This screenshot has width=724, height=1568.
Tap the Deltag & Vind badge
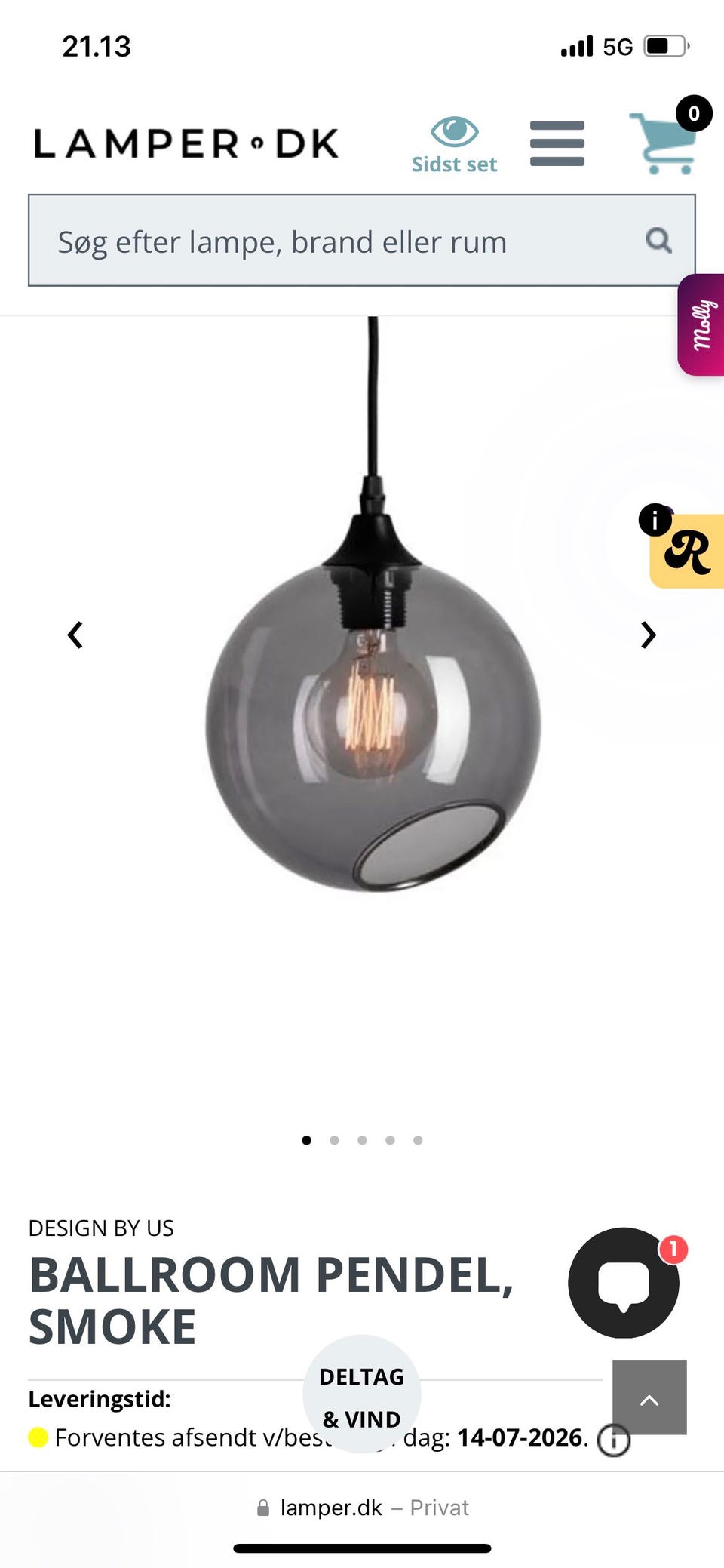click(362, 1394)
